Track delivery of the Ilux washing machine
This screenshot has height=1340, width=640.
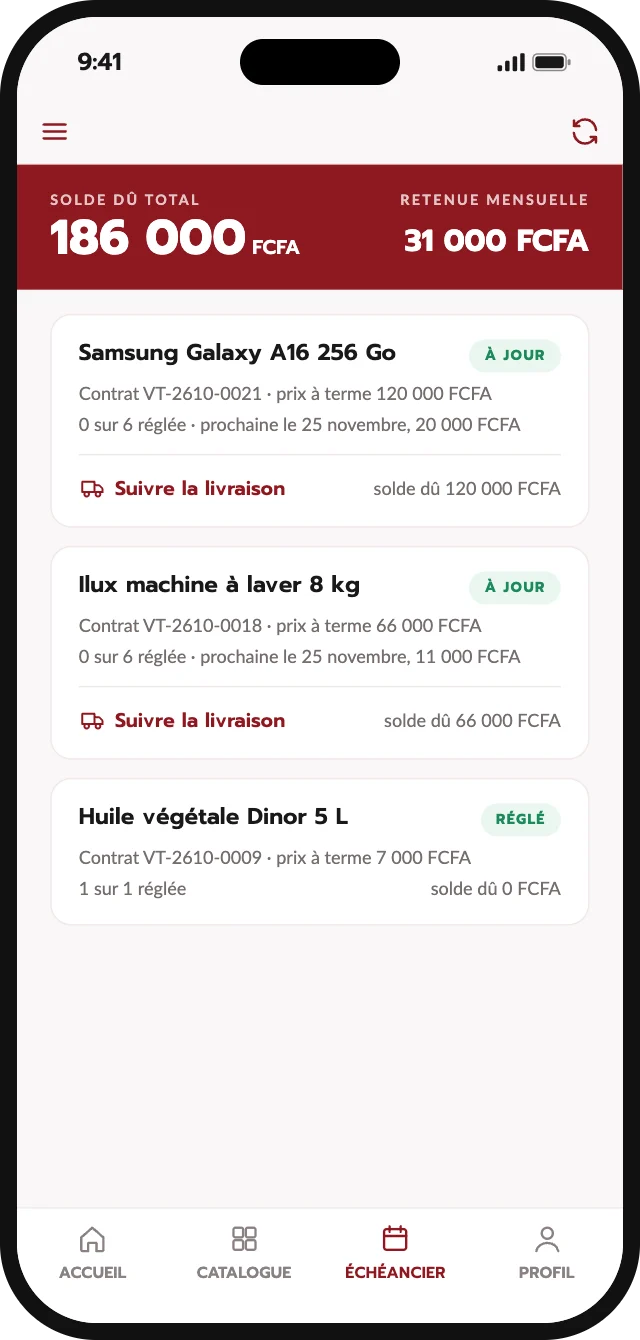click(x=183, y=721)
